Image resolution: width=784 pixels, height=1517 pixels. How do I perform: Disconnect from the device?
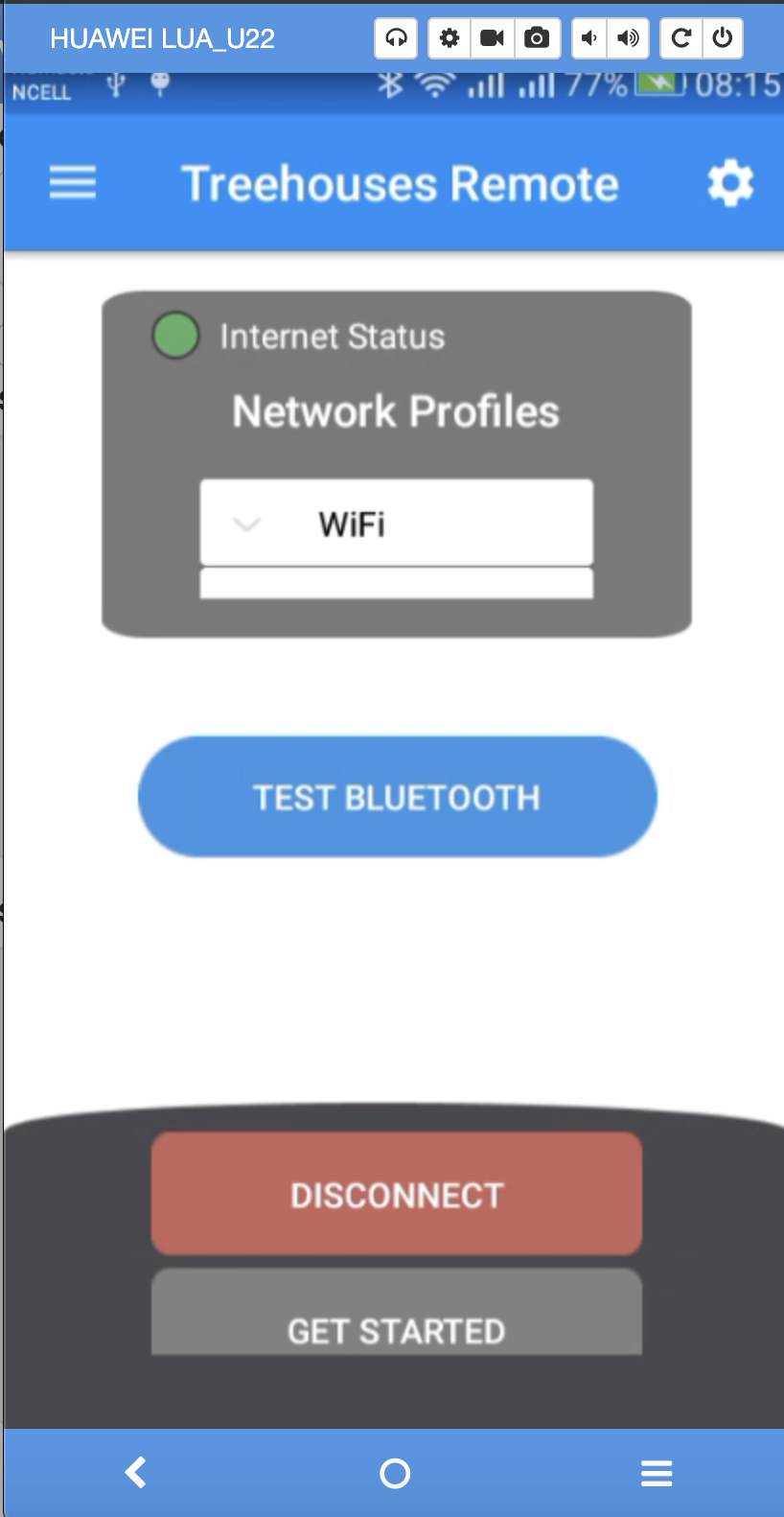(x=396, y=1194)
